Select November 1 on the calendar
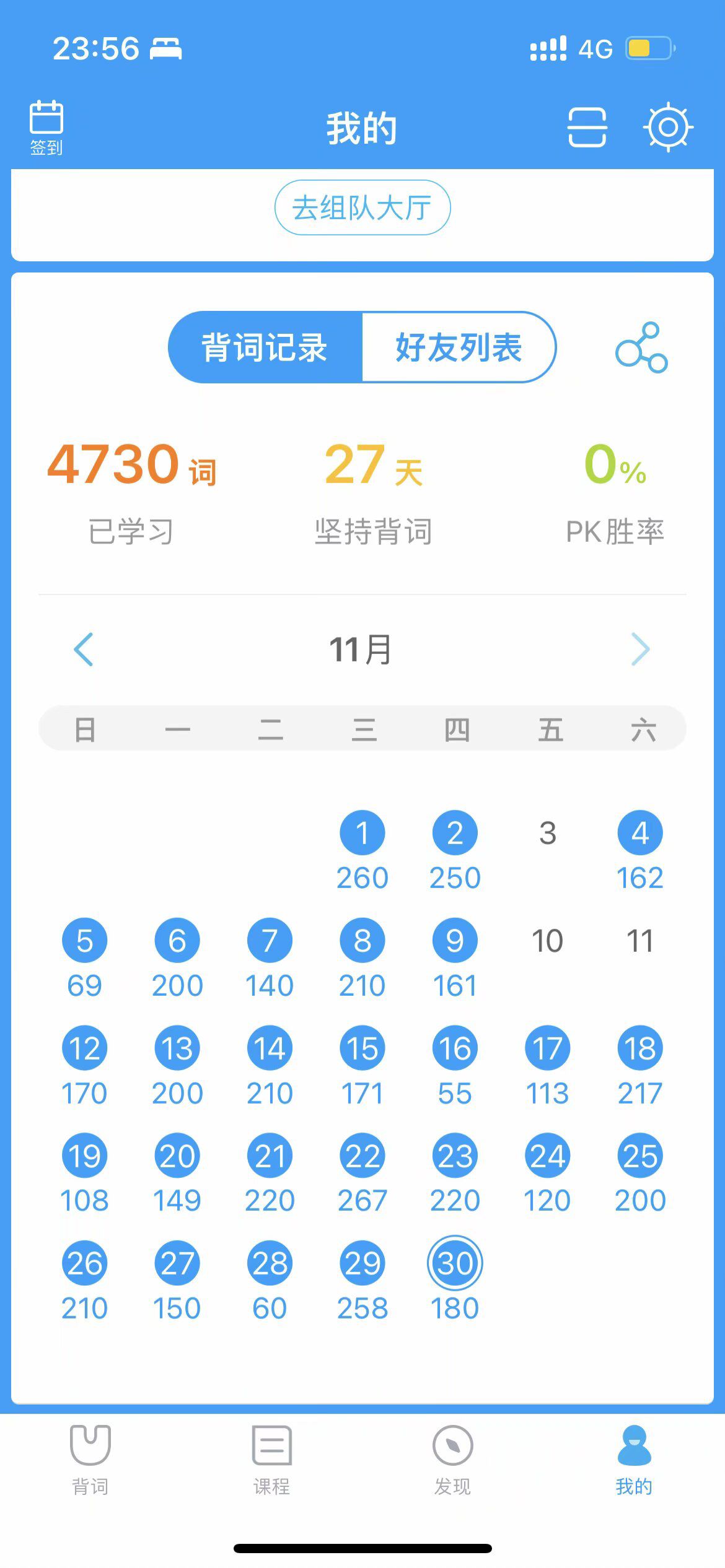 (x=362, y=833)
